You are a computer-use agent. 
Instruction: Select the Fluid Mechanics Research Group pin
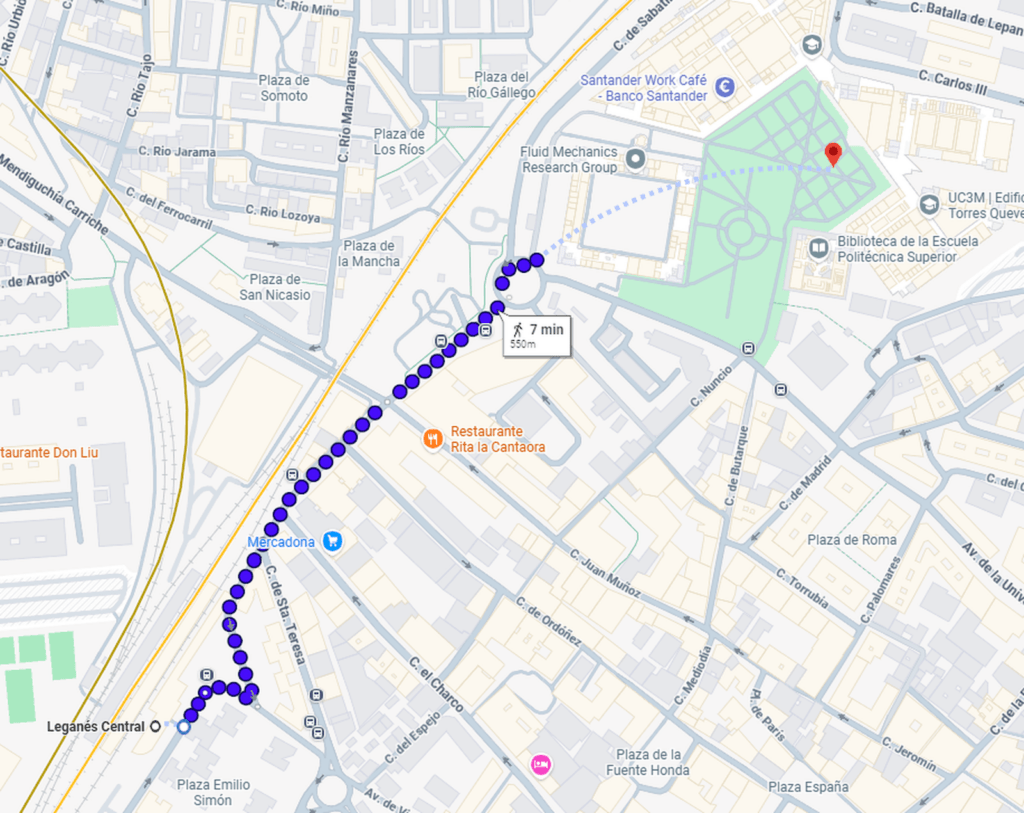(x=635, y=159)
